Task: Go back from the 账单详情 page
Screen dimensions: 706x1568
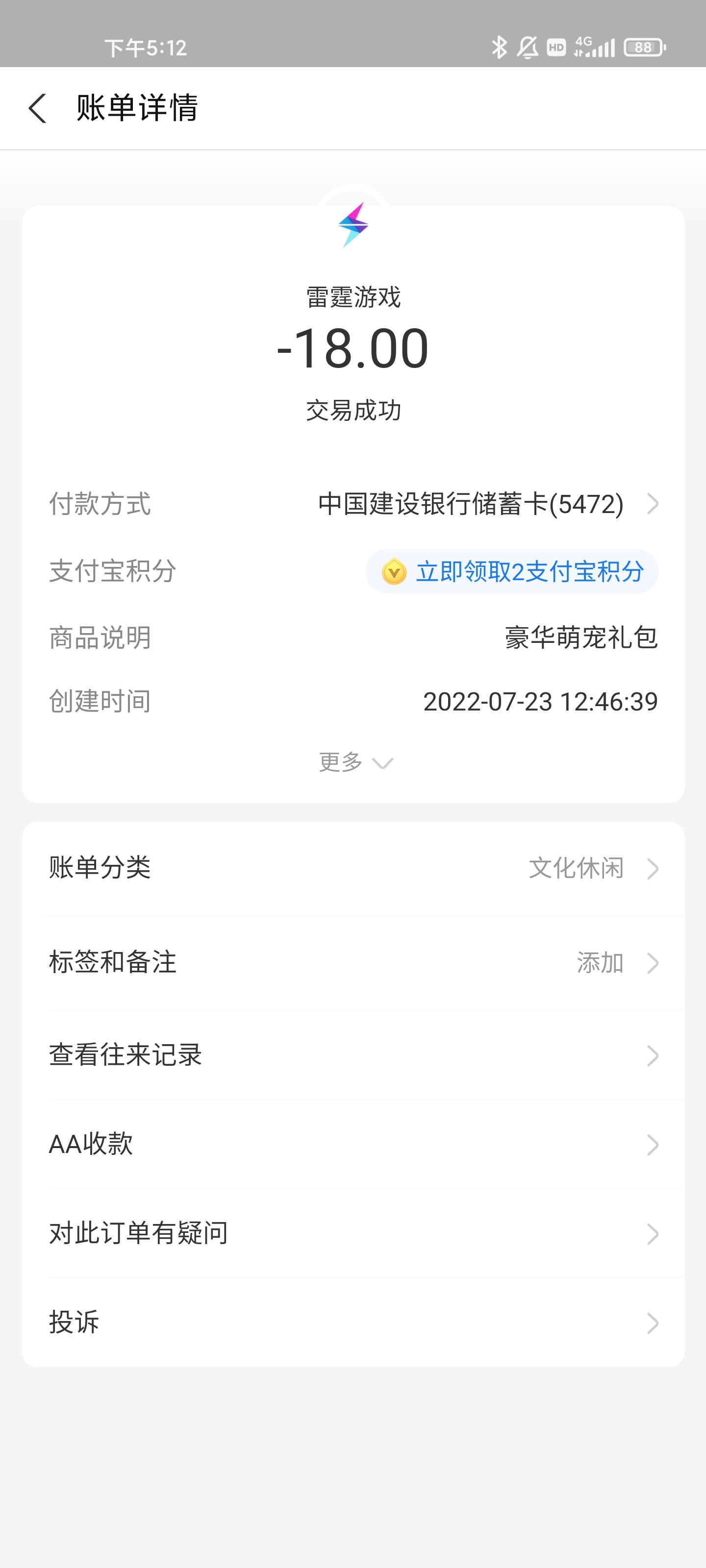Action: pos(38,108)
